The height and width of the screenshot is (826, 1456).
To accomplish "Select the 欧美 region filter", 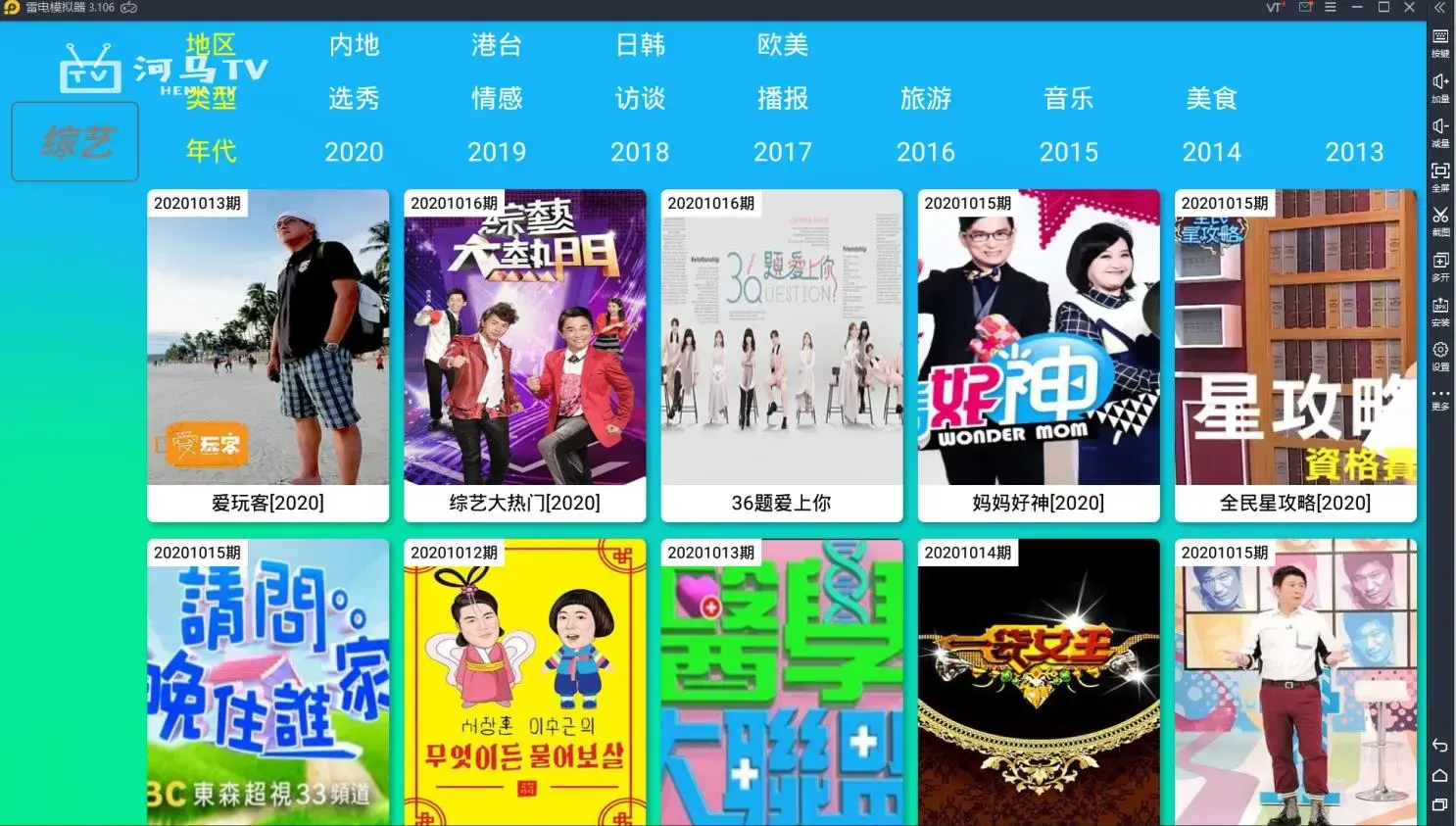I will click(x=782, y=45).
